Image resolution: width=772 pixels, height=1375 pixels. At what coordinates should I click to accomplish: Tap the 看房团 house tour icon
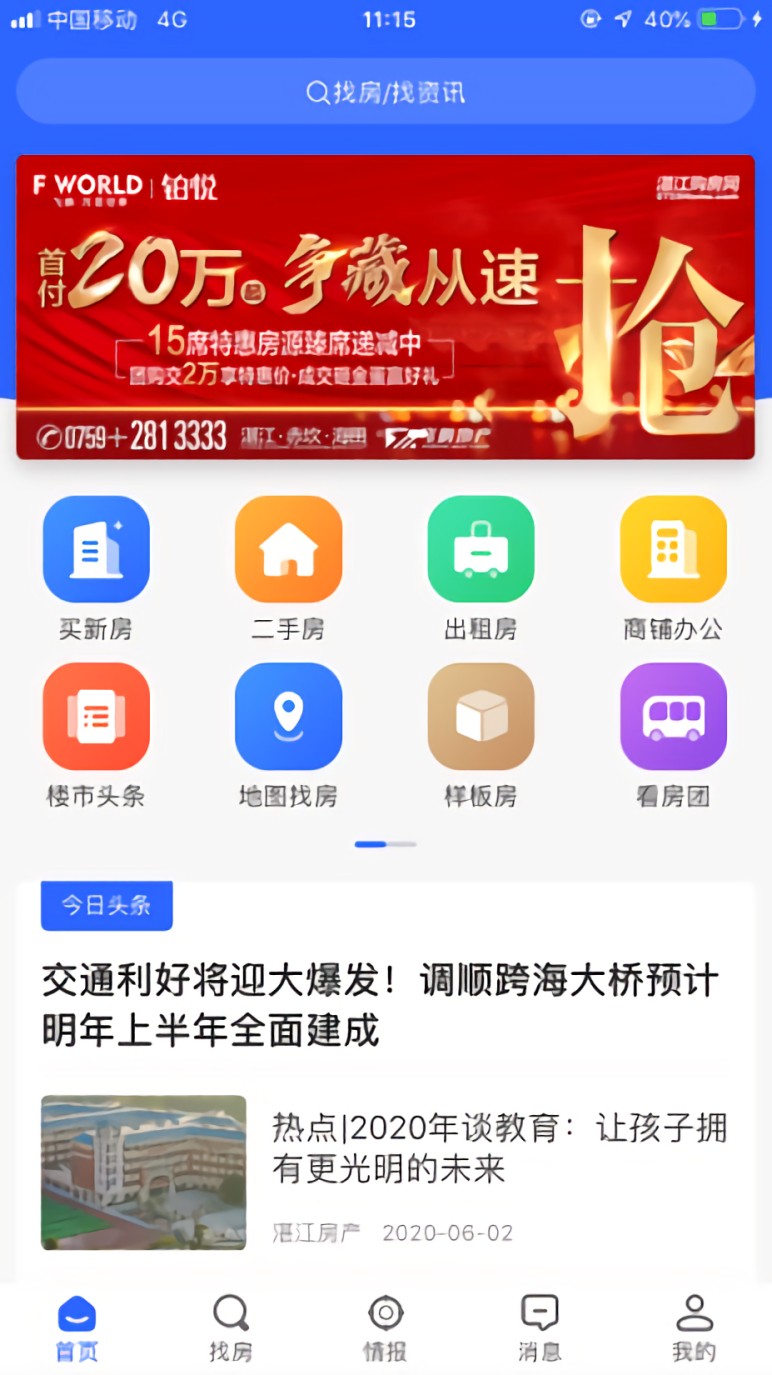tap(673, 716)
